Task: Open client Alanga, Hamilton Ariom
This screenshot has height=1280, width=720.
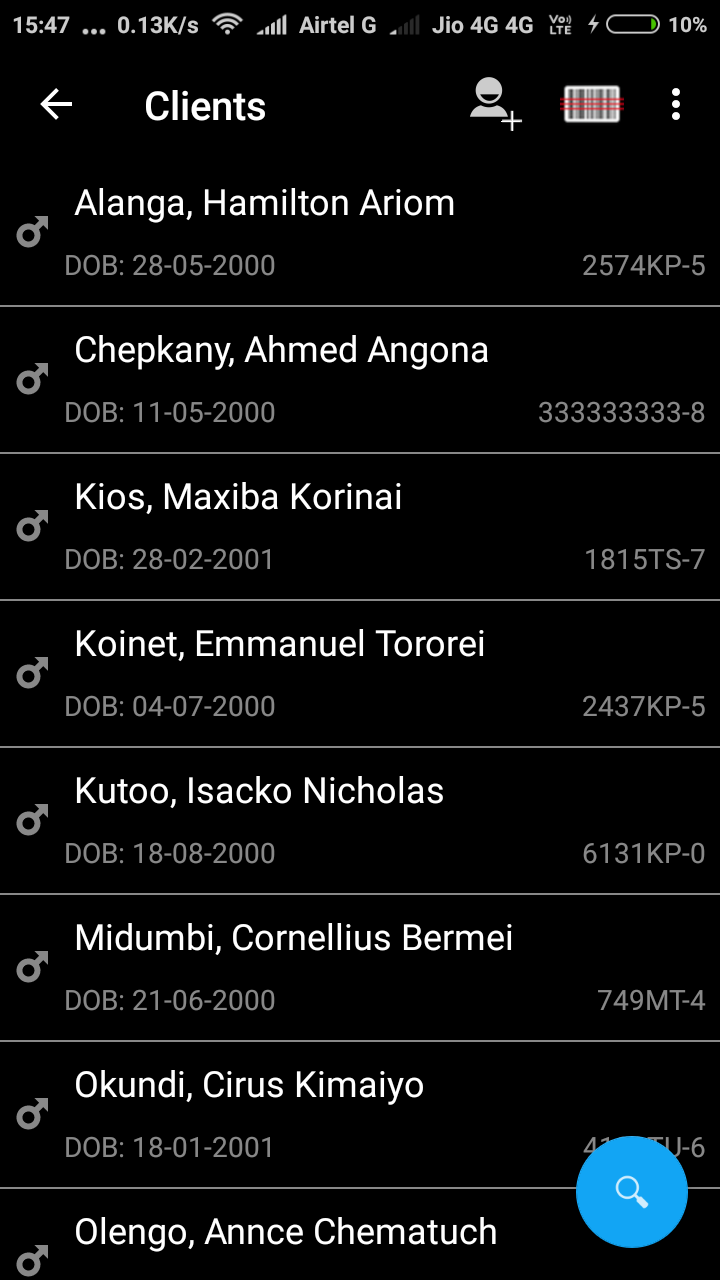Action: 360,233
